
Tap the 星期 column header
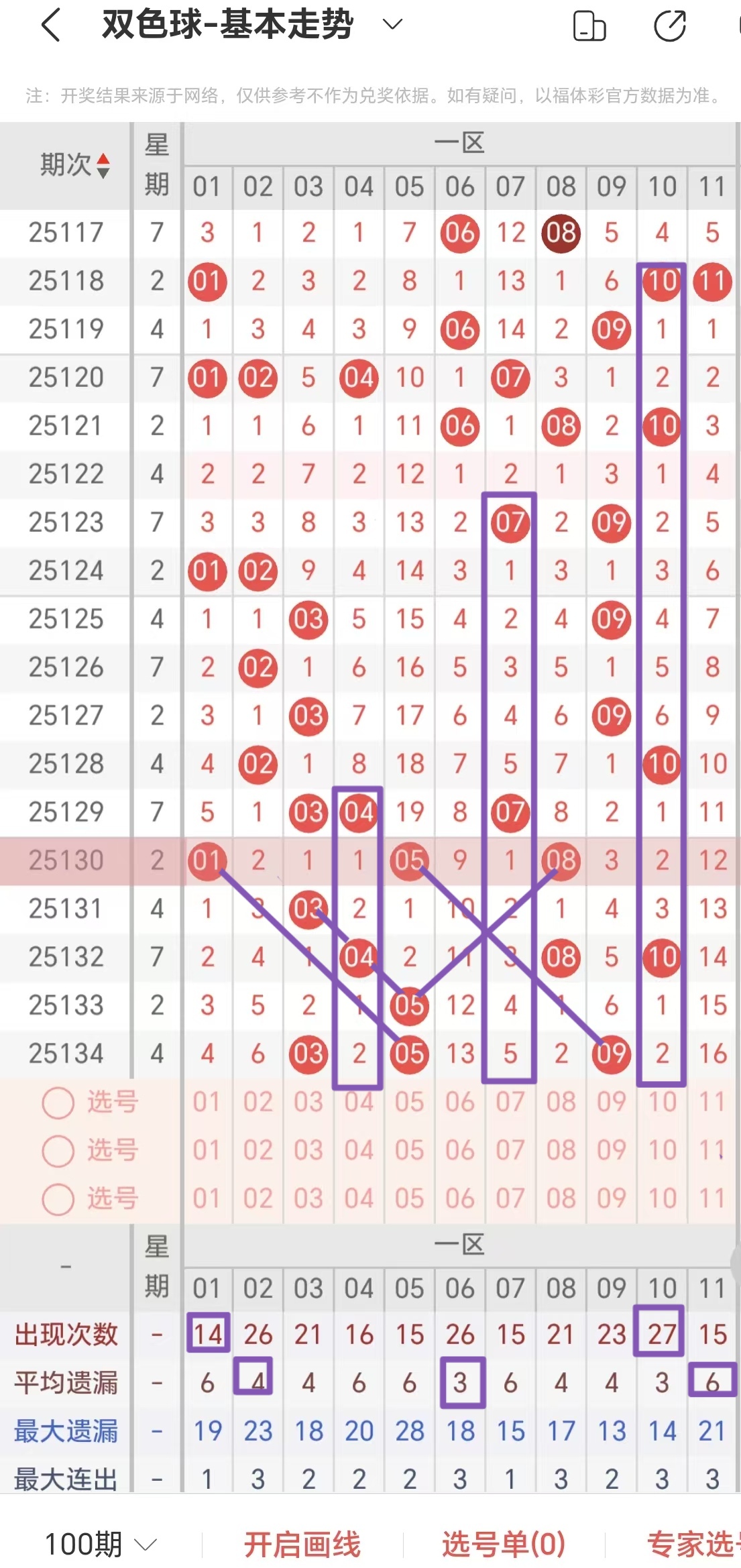click(156, 163)
